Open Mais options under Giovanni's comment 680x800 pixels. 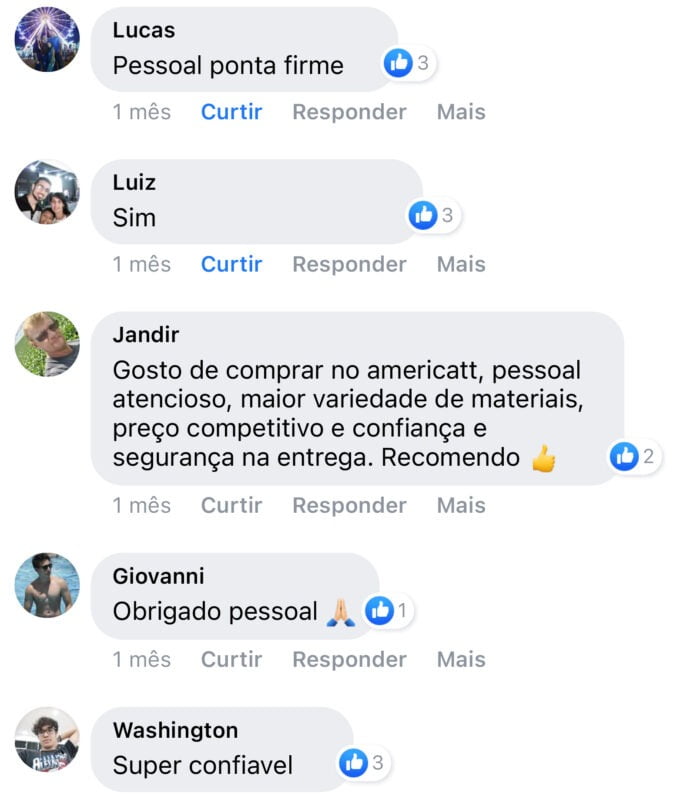pos(461,660)
